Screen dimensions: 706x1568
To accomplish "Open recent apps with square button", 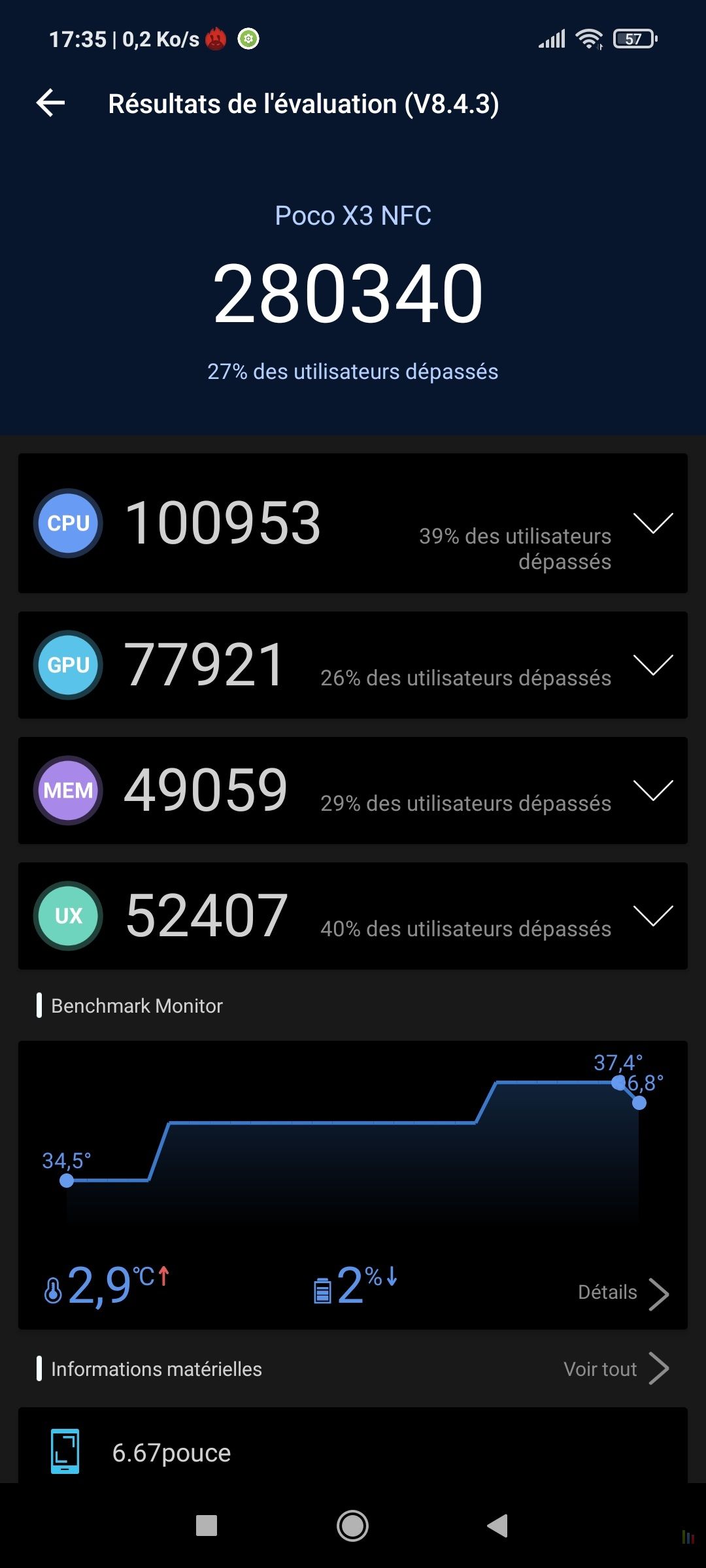I will (x=207, y=1526).
